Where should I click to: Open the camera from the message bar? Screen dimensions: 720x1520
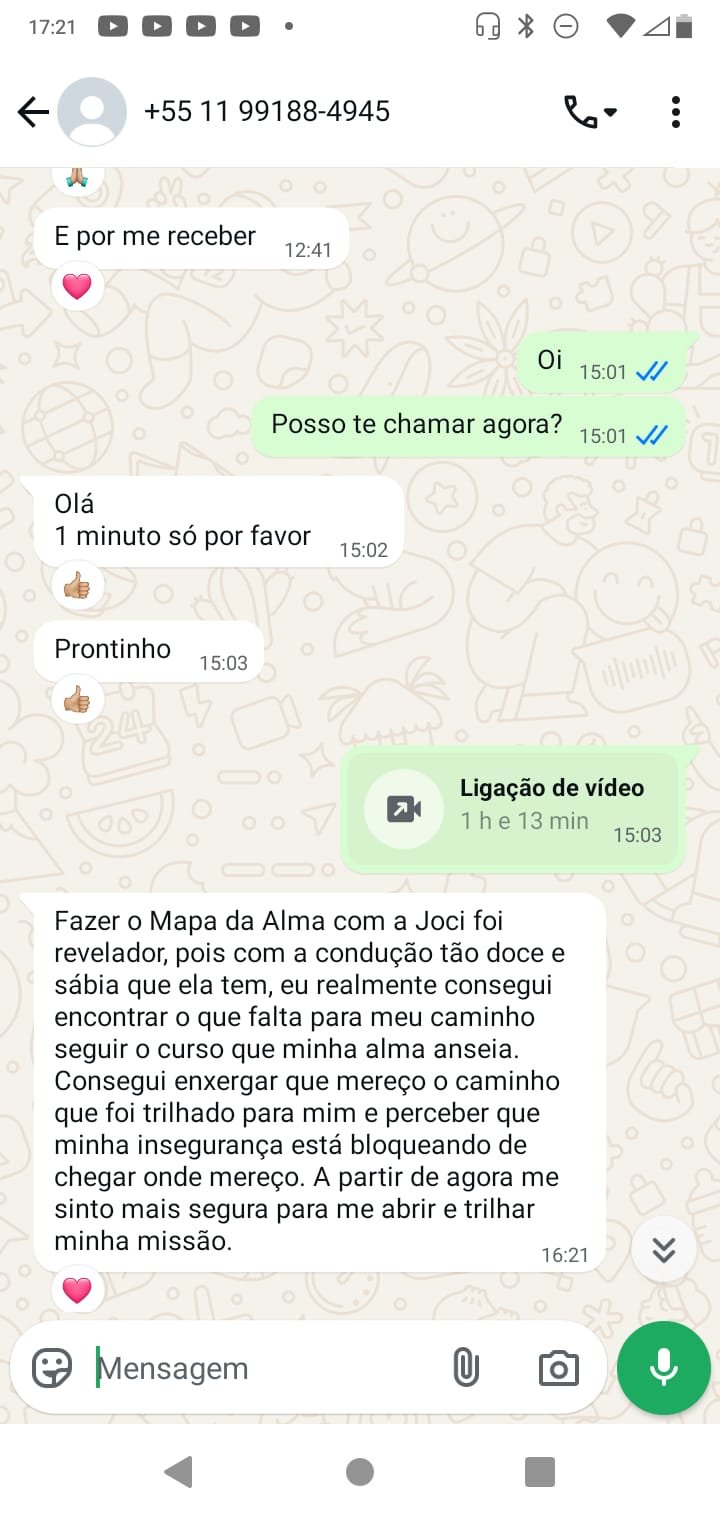click(558, 1368)
